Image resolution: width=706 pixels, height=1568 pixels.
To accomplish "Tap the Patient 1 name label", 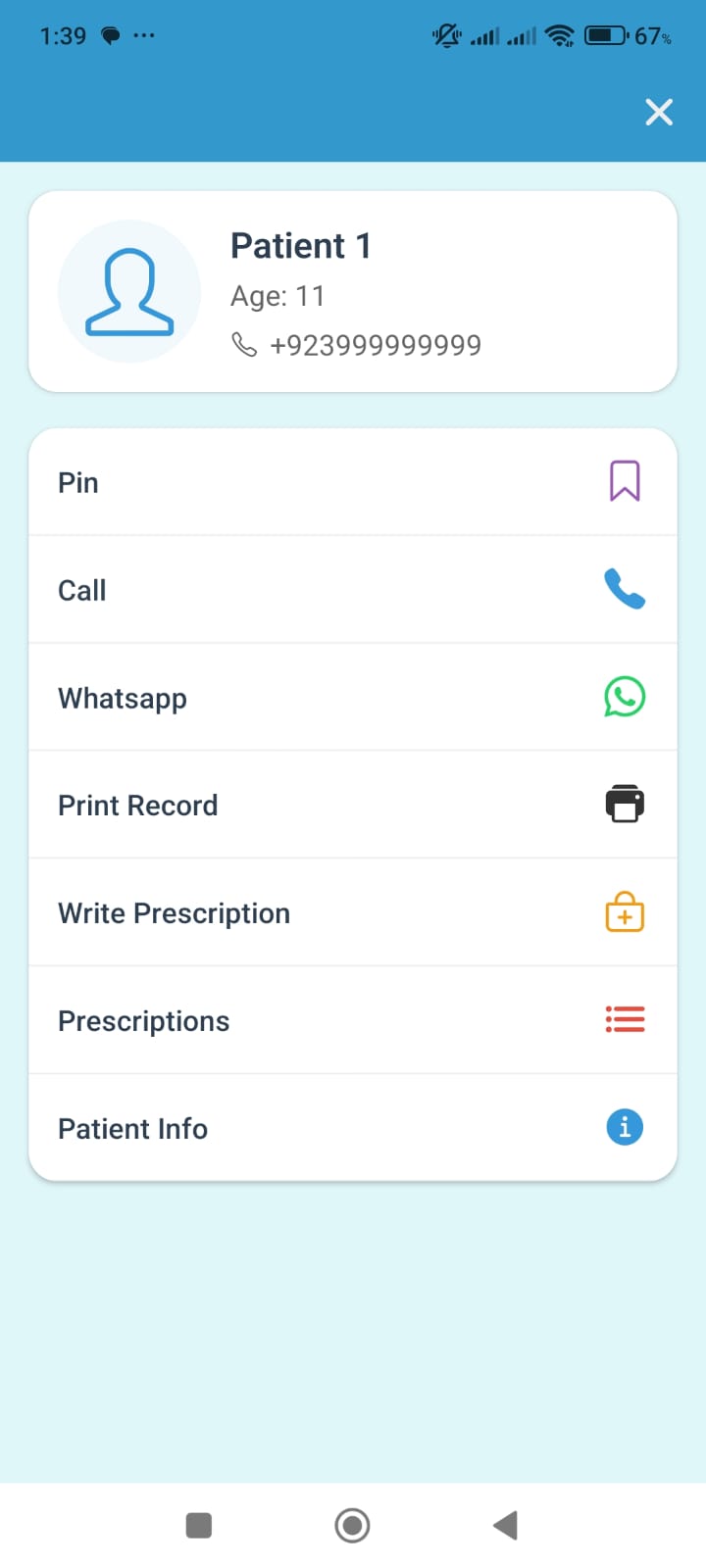I will [301, 246].
